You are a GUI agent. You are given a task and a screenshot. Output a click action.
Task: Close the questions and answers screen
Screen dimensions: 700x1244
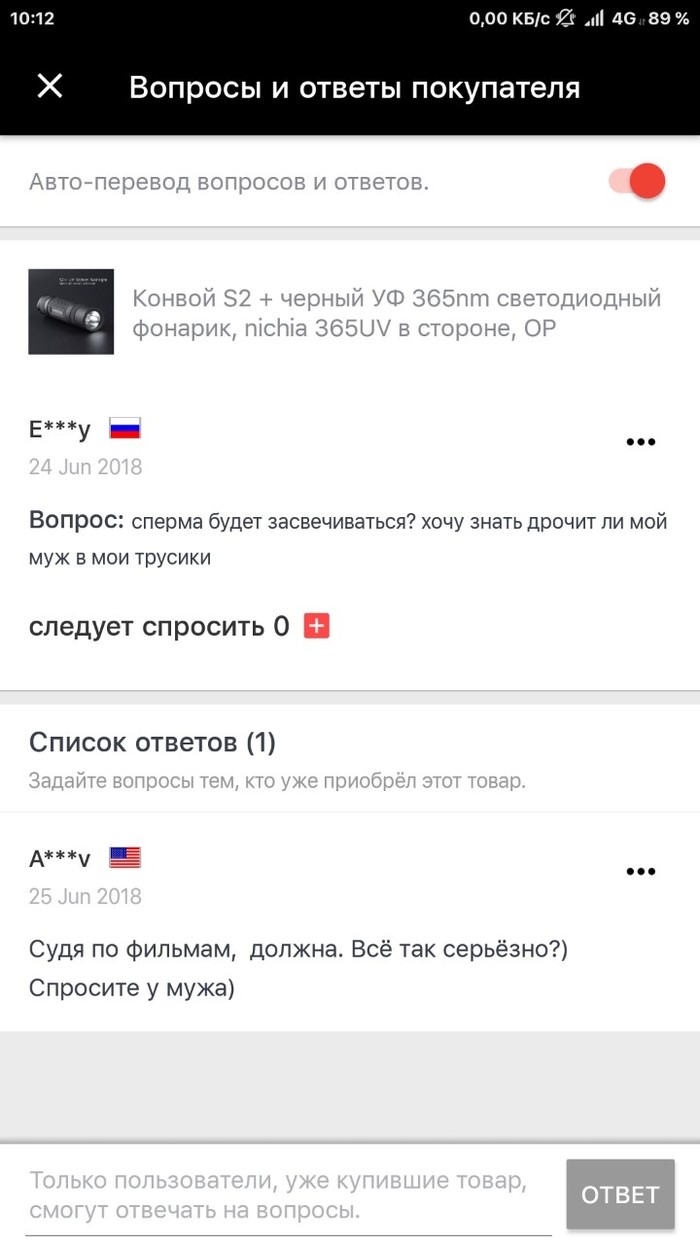click(x=50, y=87)
